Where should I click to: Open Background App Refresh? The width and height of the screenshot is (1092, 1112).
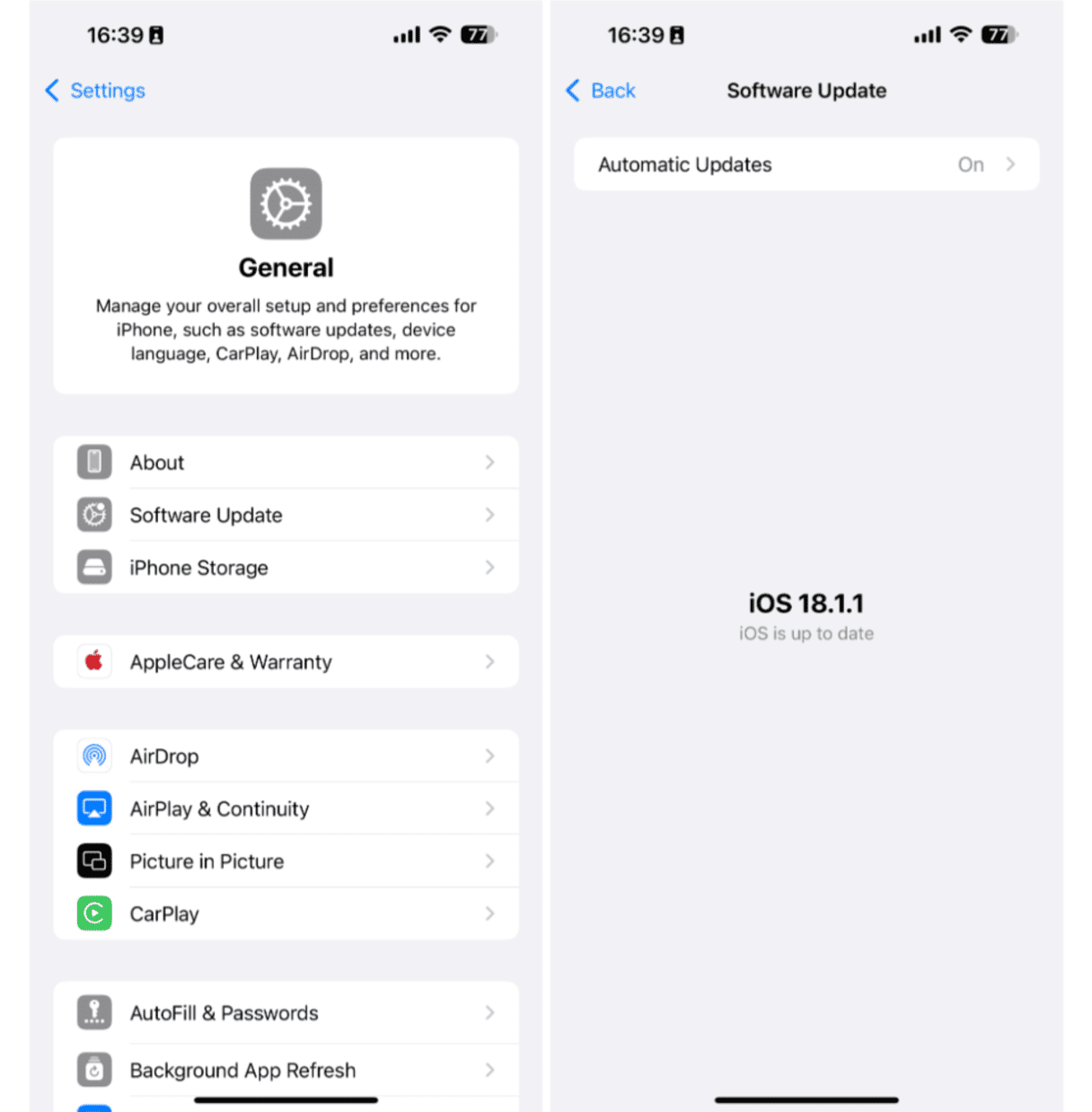point(286,1070)
